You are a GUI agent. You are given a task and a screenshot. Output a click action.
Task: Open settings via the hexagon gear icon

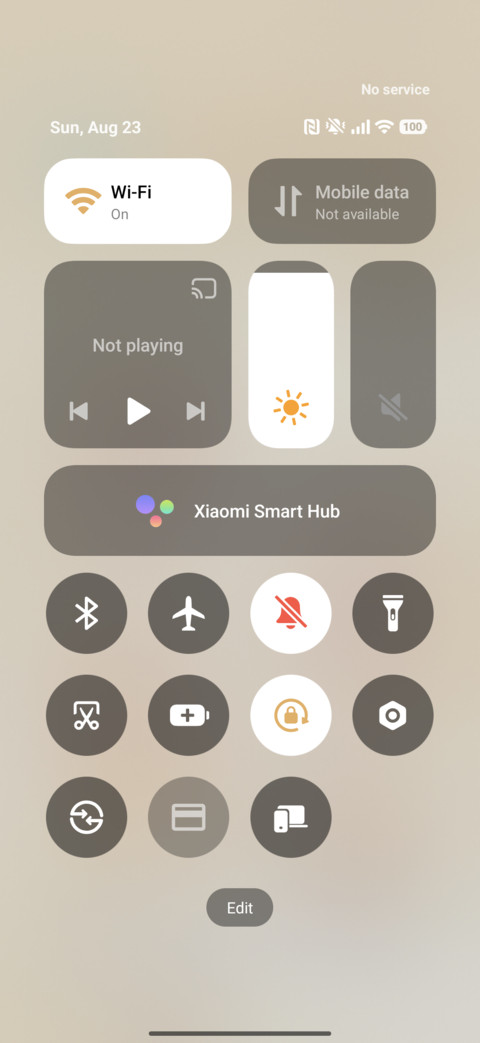click(x=393, y=715)
